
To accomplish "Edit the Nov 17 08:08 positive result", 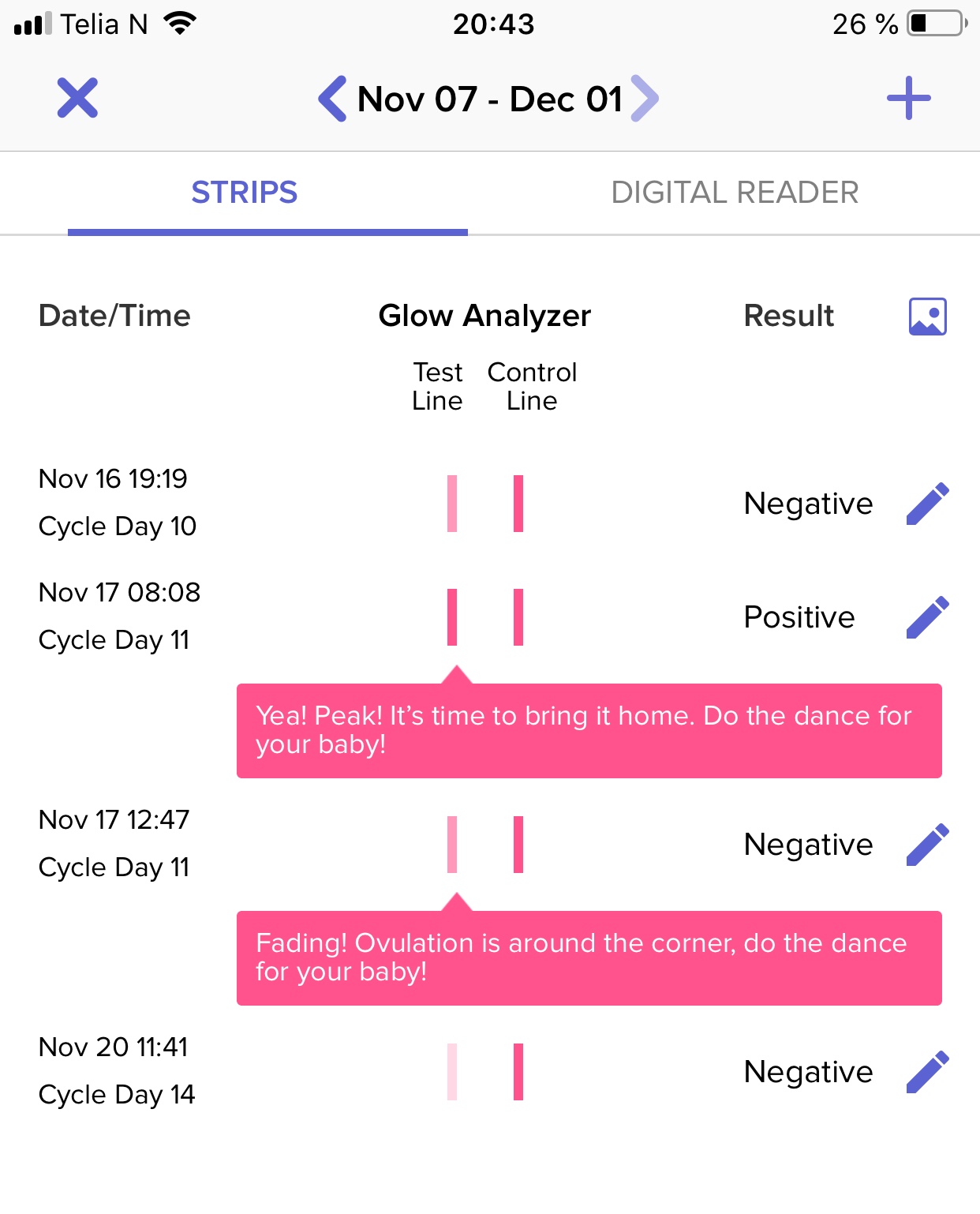I will click(x=927, y=617).
